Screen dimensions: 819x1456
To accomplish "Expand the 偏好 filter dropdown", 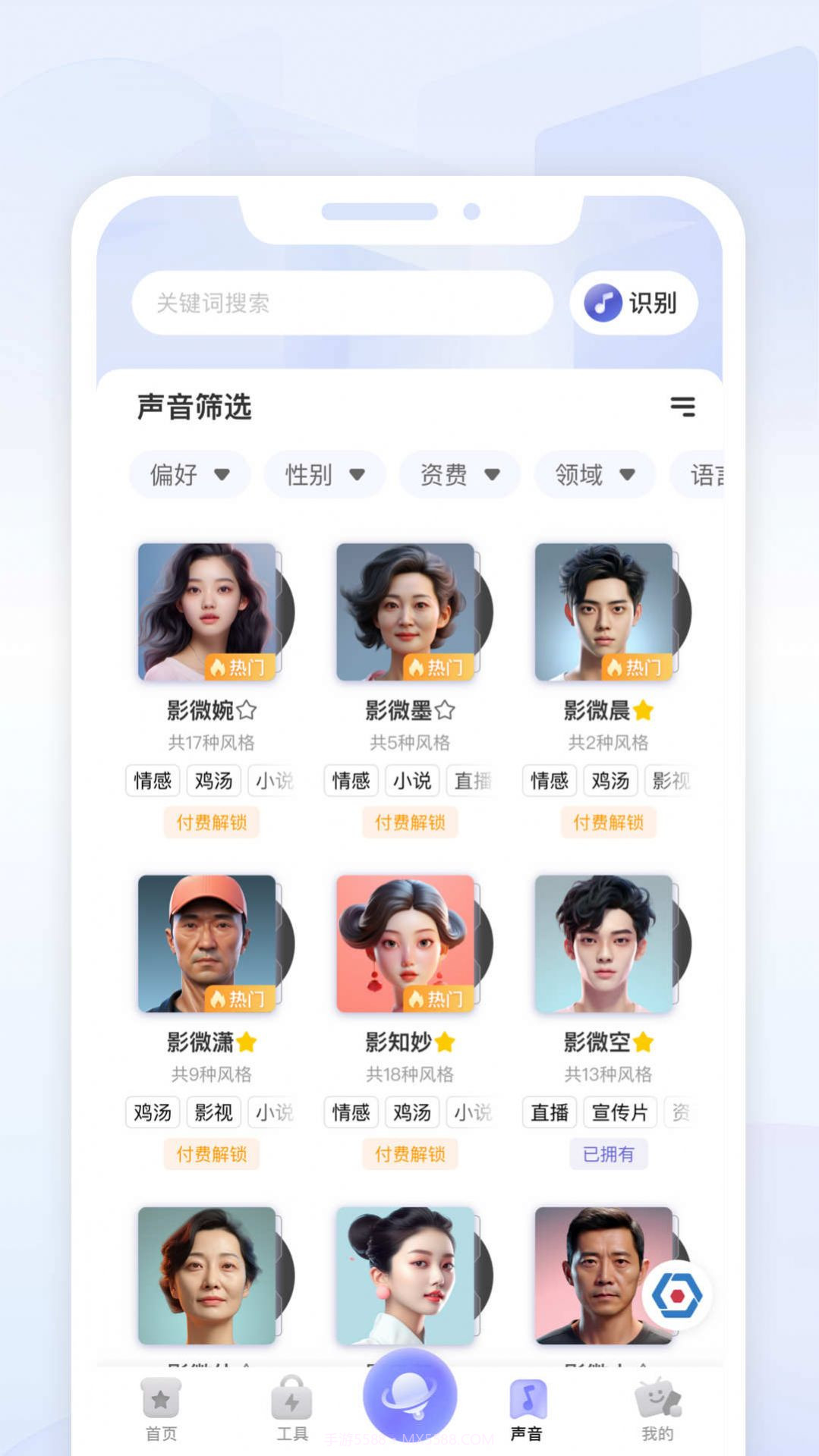I will [x=188, y=474].
